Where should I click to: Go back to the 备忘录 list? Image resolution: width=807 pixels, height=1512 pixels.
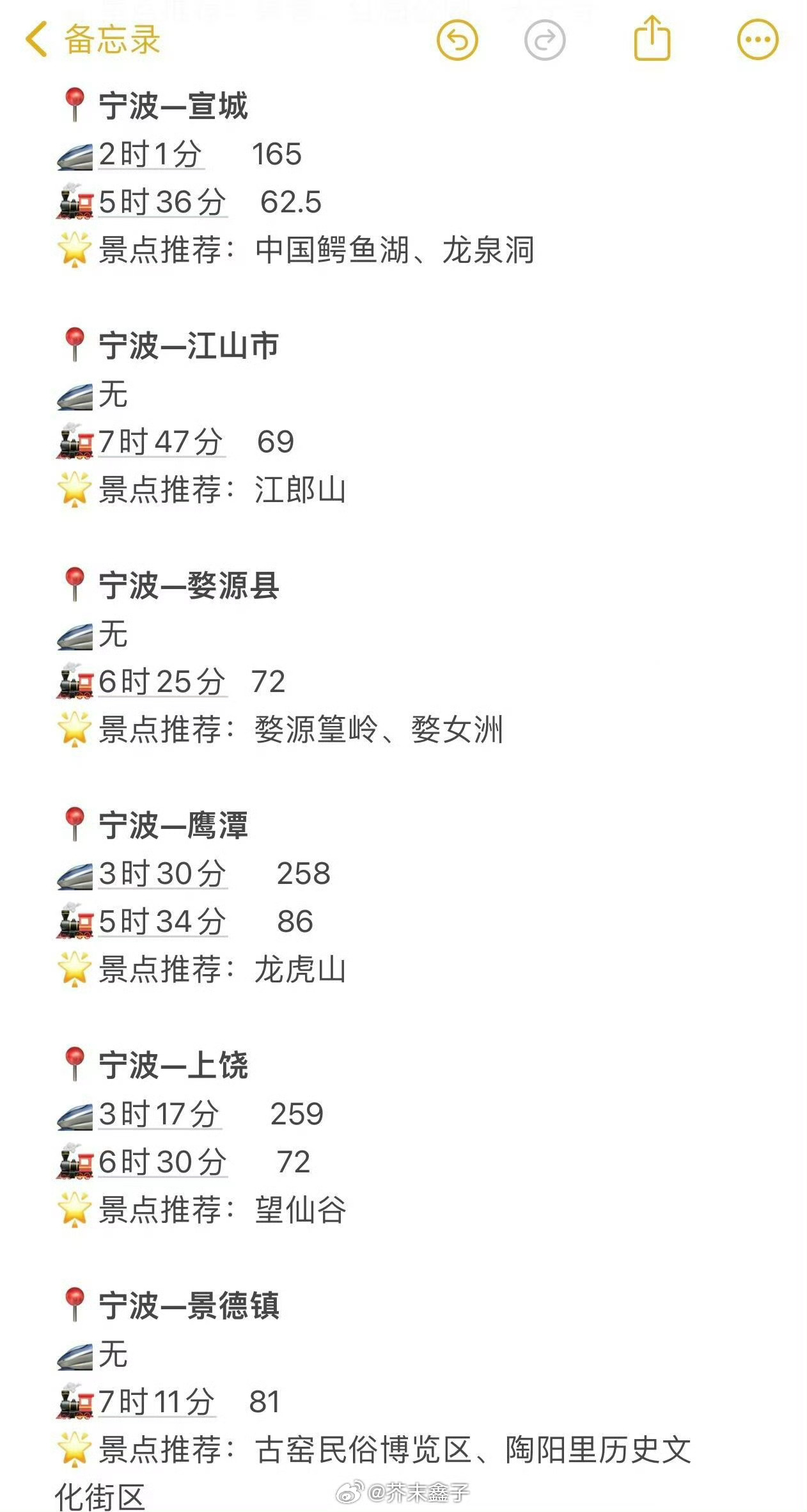click(x=91, y=40)
